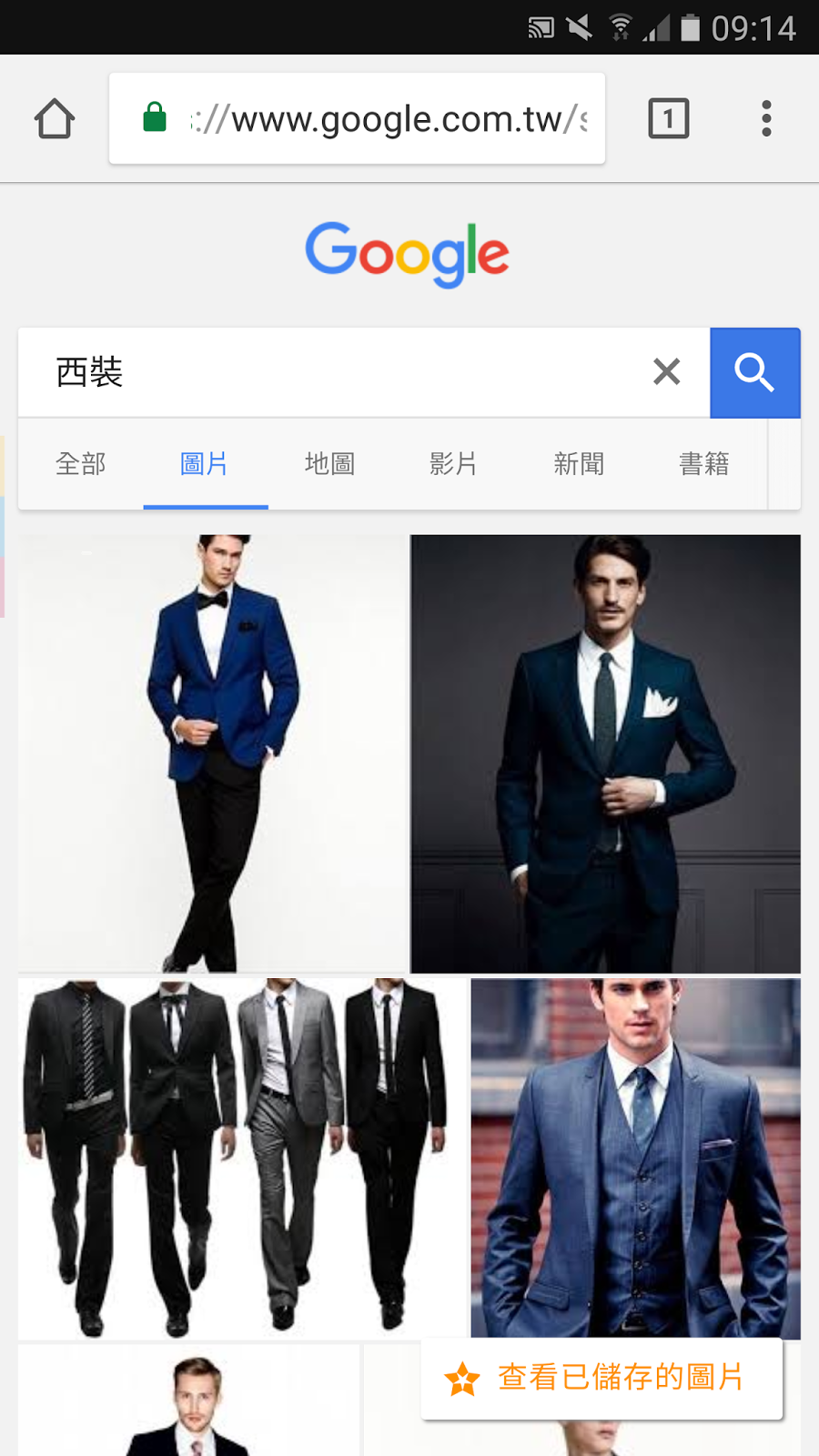
Task: Go to the Google logo homepage
Action: click(x=407, y=253)
